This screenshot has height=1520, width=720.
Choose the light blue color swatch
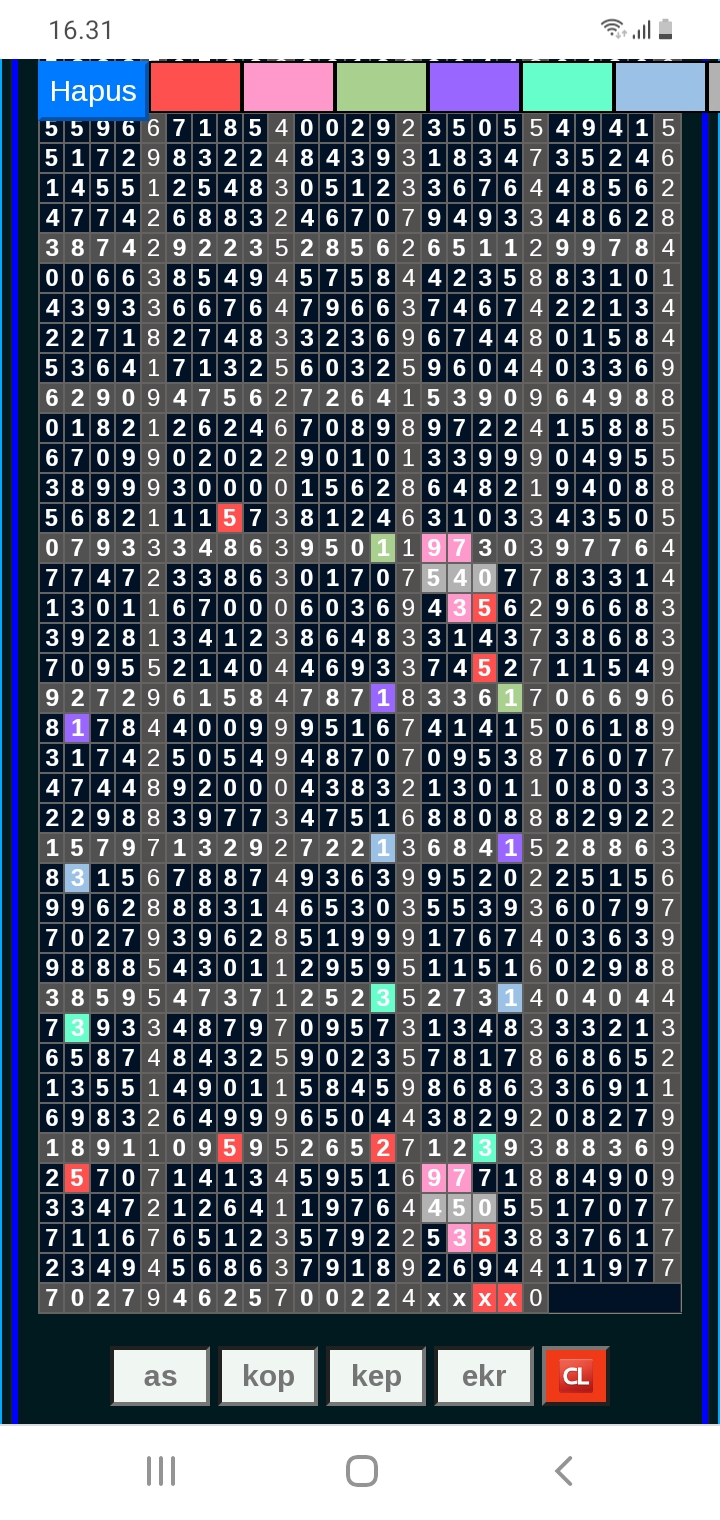(x=660, y=87)
